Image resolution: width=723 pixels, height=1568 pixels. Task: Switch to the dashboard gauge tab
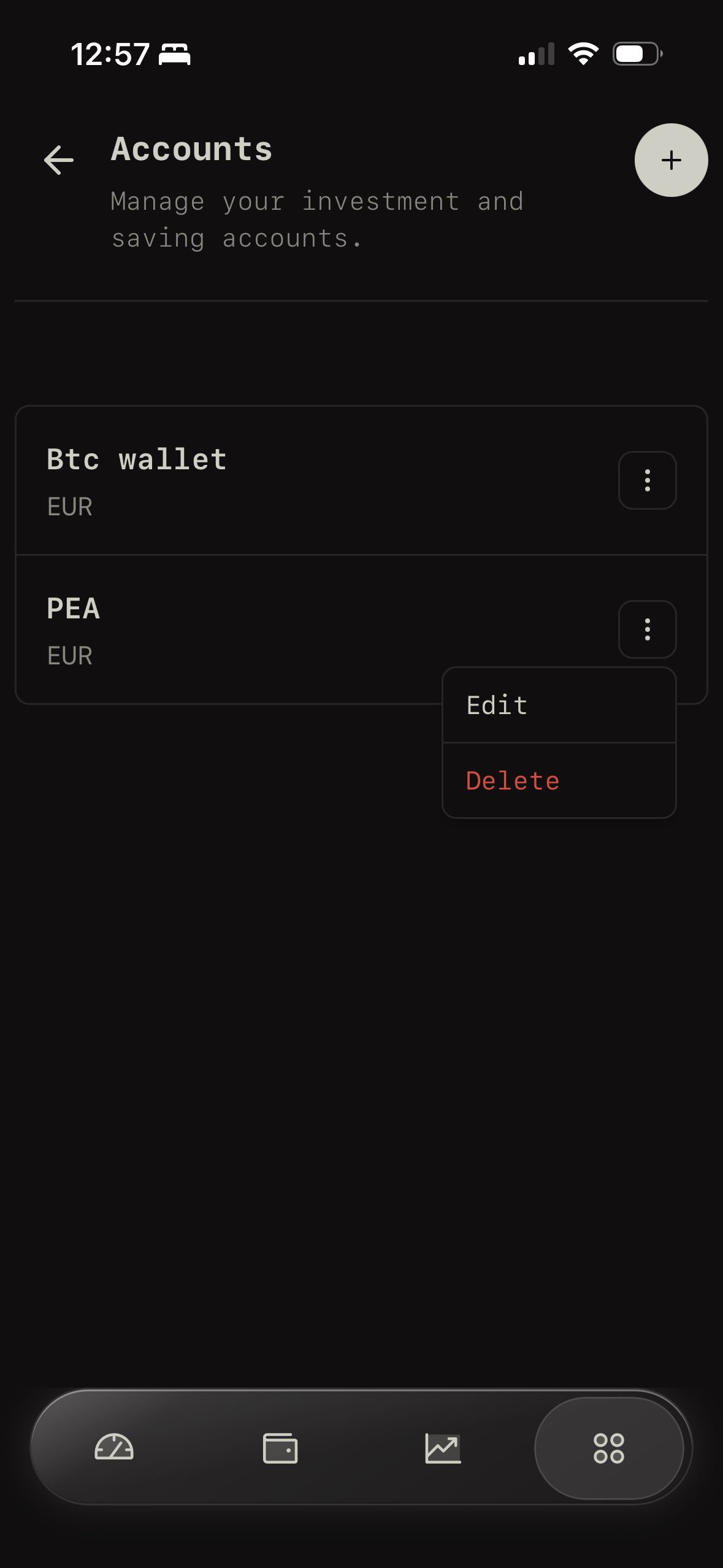point(114,1448)
